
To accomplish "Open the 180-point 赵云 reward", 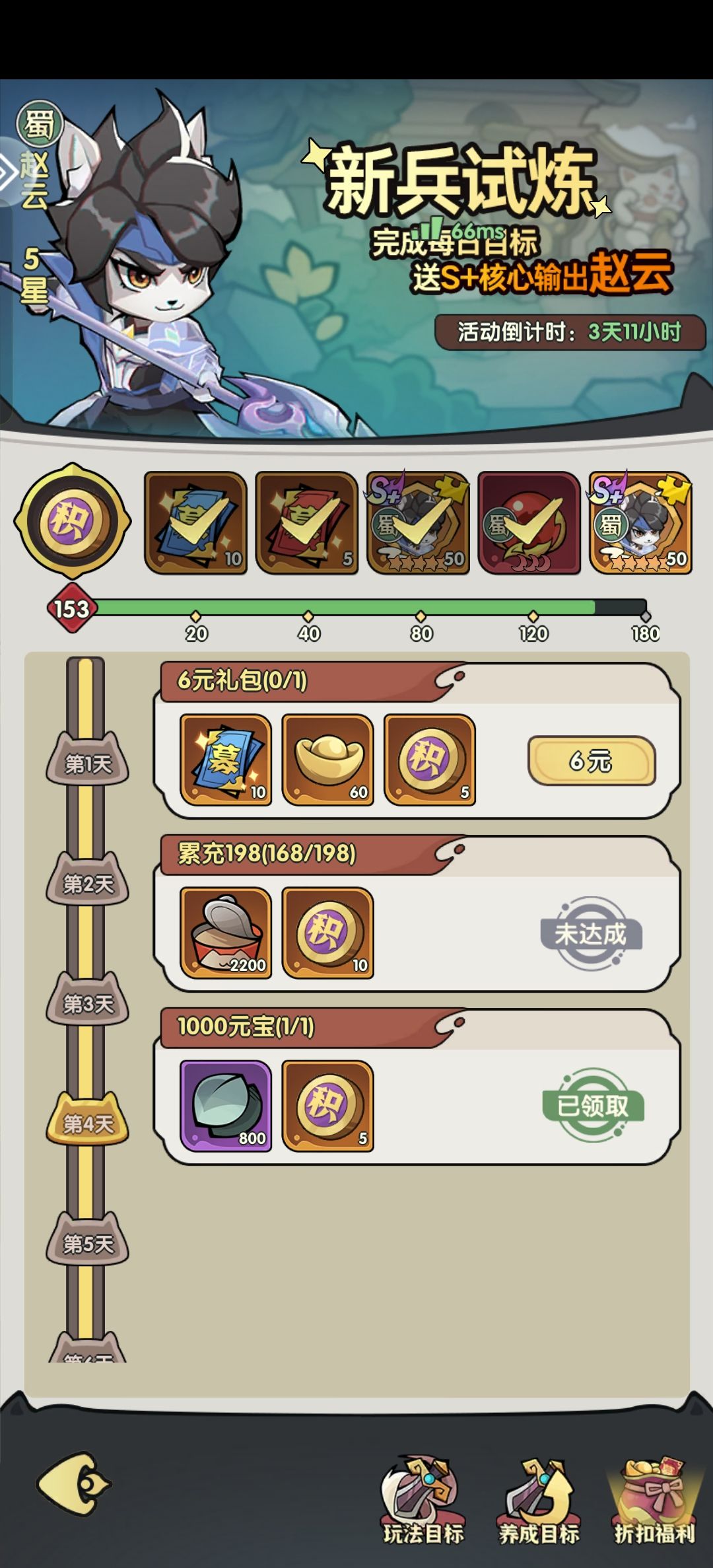I will [x=640, y=522].
